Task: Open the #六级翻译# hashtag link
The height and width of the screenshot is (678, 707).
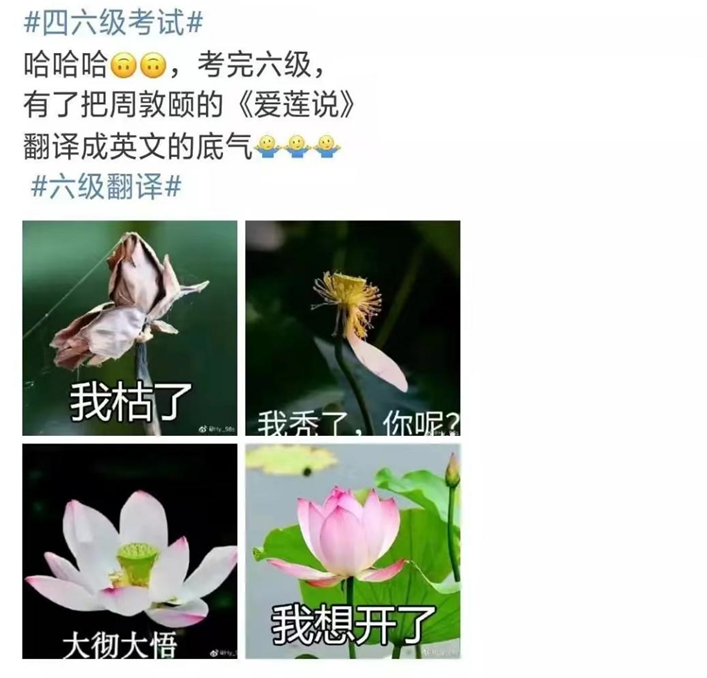Action: coord(105,185)
